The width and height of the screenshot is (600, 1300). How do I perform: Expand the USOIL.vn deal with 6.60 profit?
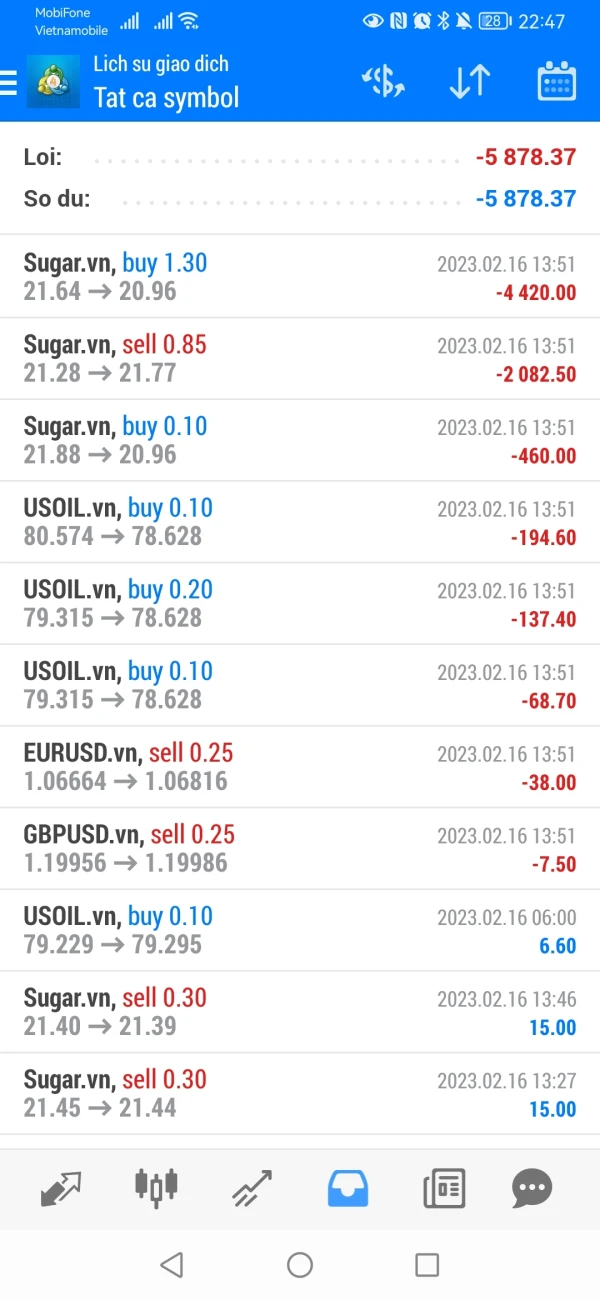[x=300, y=931]
